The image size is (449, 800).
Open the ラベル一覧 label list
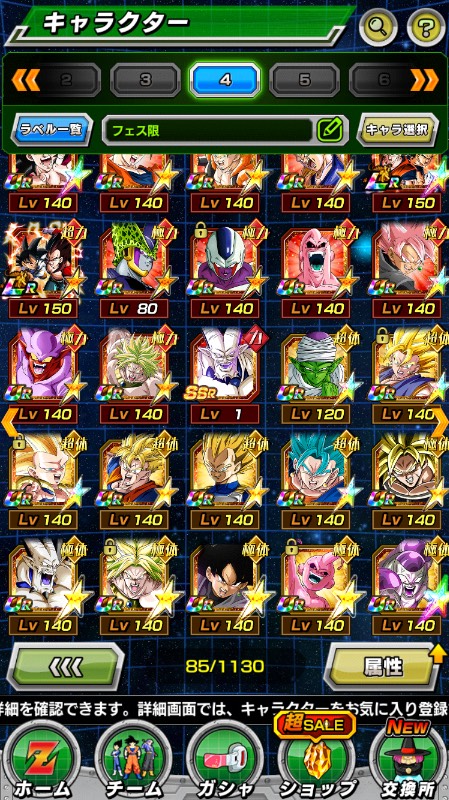coord(52,130)
